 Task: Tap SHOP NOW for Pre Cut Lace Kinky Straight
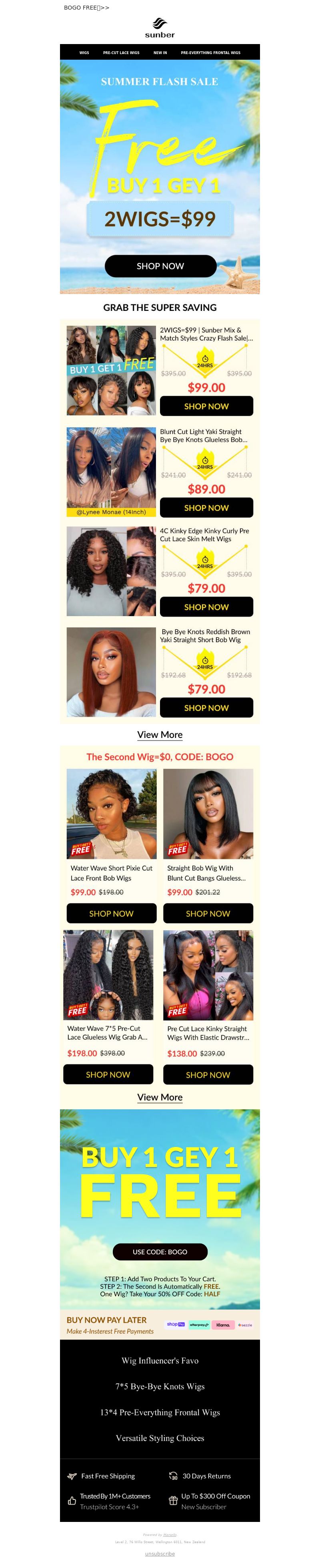pos(208,1075)
